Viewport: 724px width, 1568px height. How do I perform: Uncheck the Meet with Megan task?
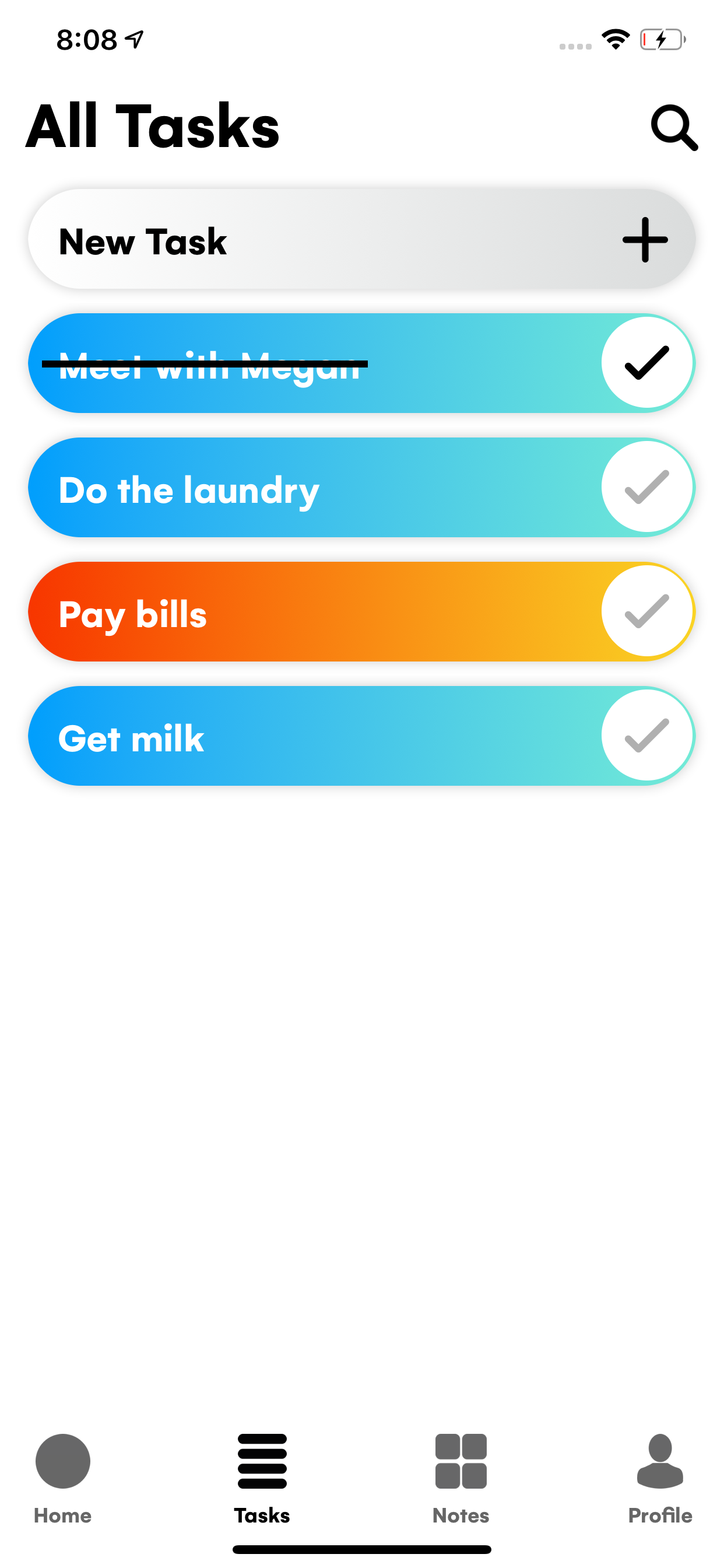646,363
